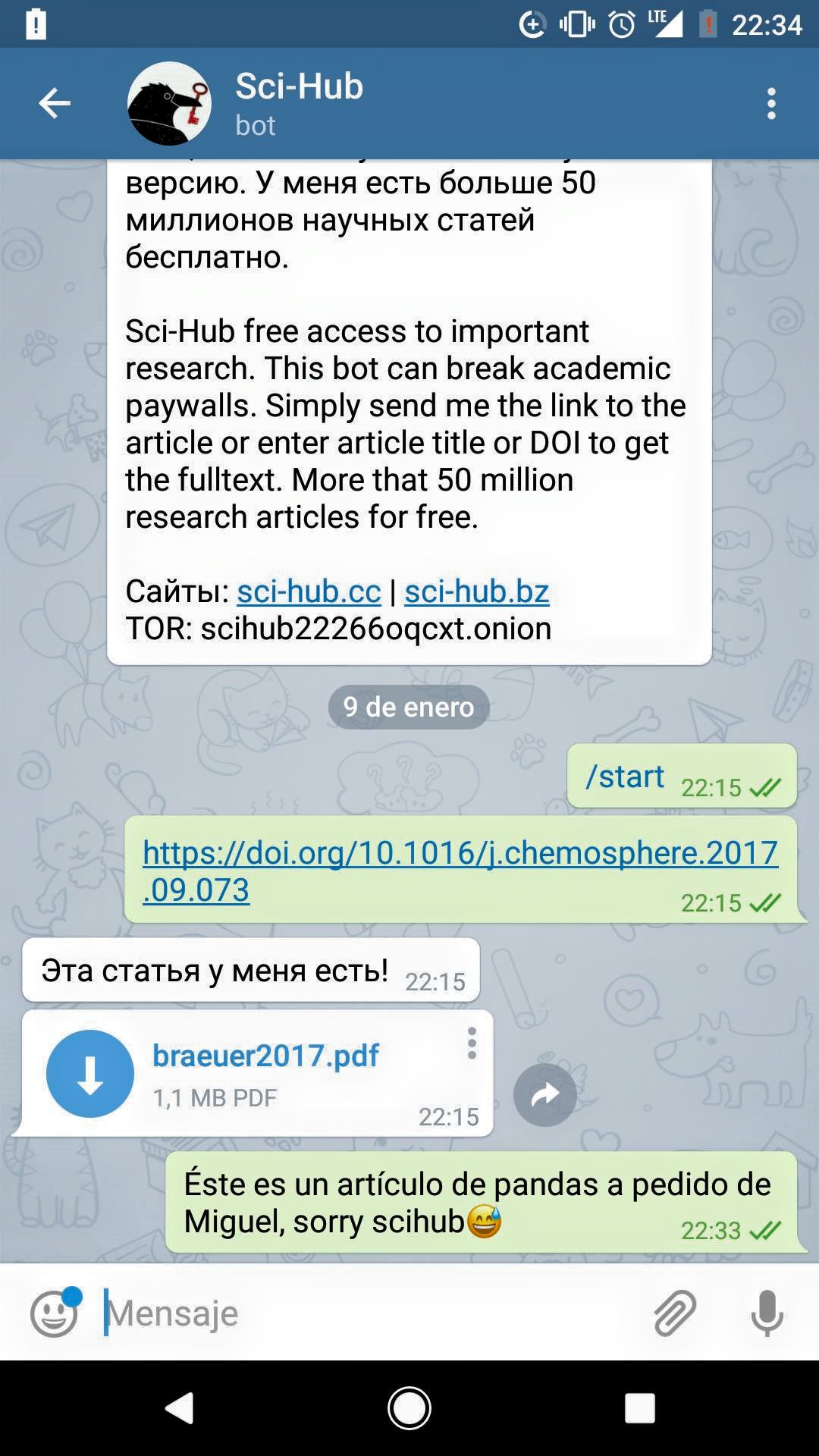819x1456 pixels.
Task: Open the doi.org chemosphere link
Action: pos(460,854)
